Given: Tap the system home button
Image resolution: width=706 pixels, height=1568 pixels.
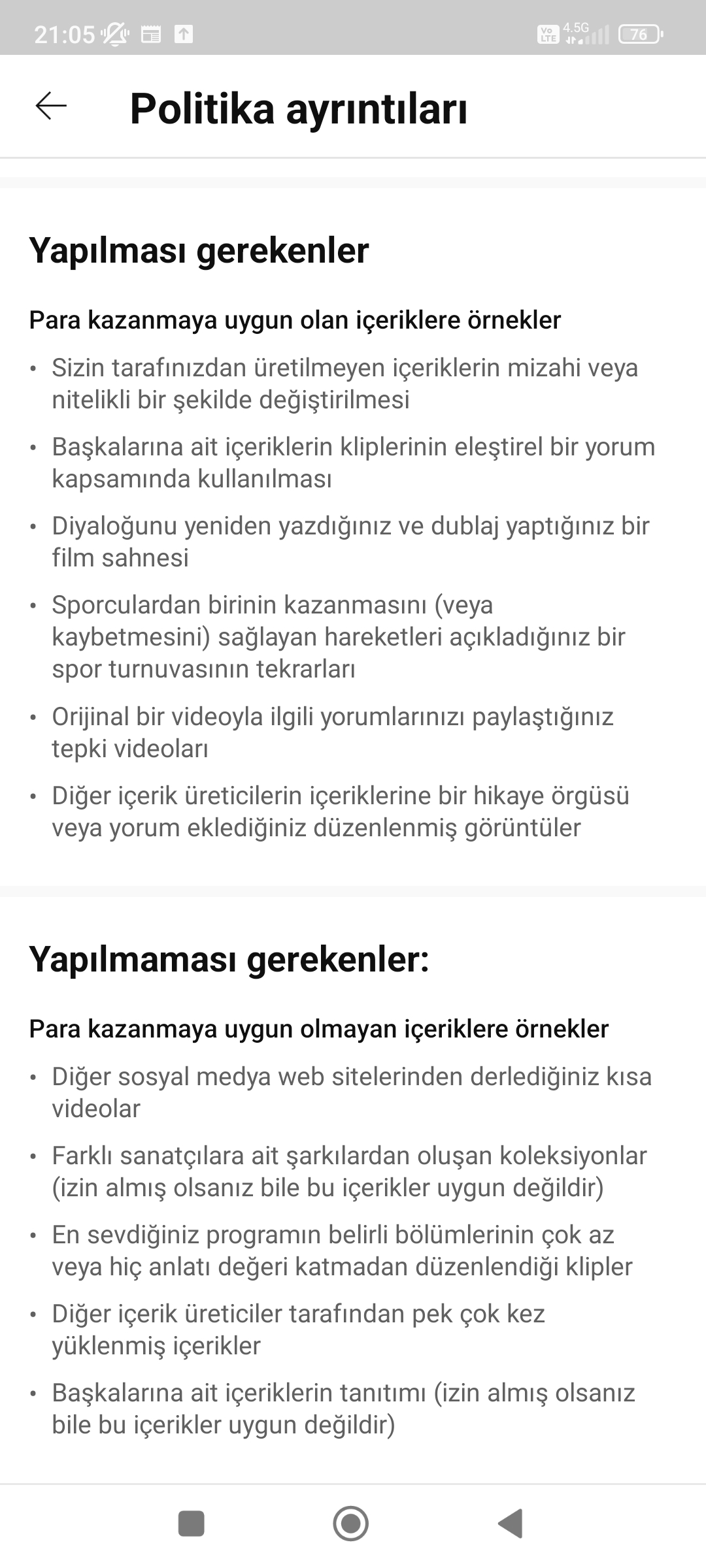Looking at the screenshot, I should [x=351, y=1524].
